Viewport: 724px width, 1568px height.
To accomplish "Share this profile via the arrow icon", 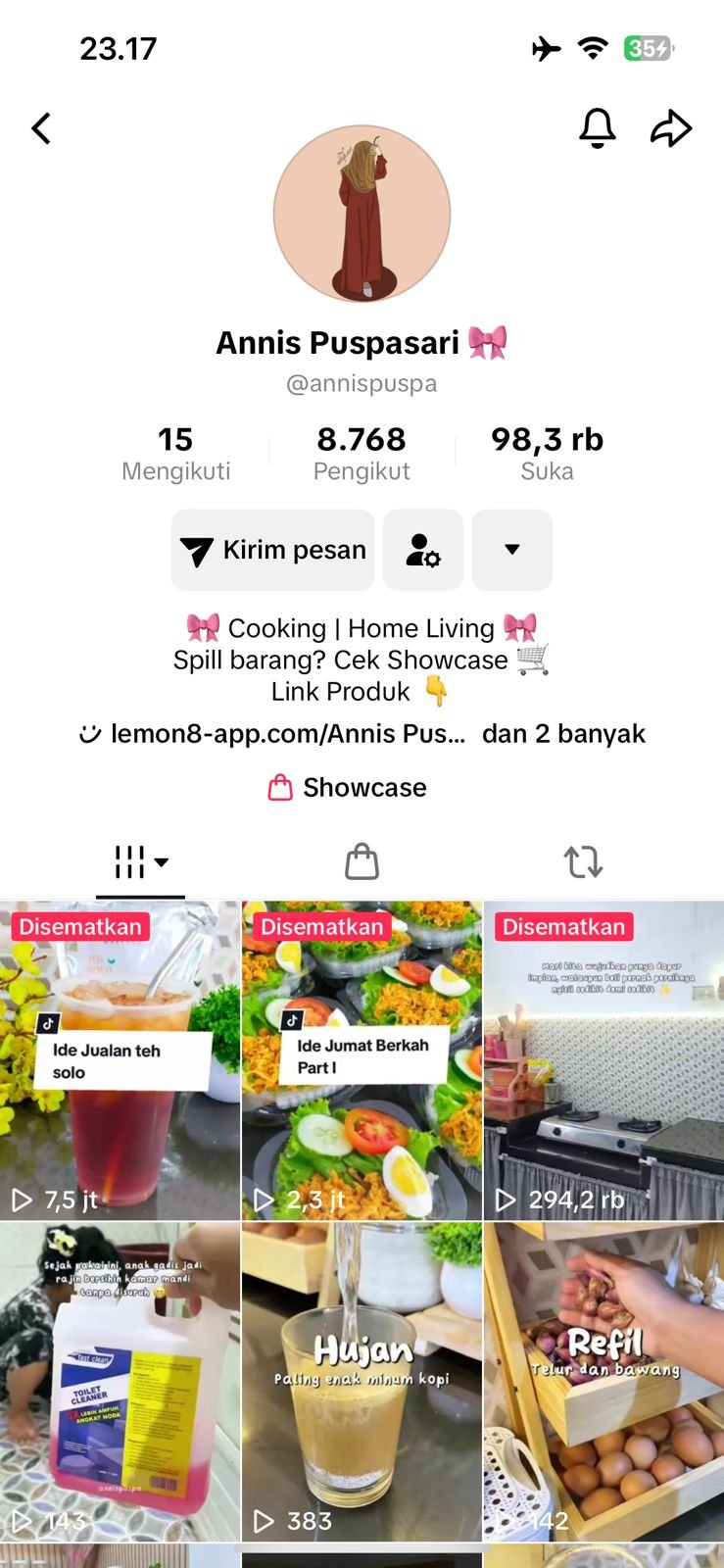I will point(671,128).
